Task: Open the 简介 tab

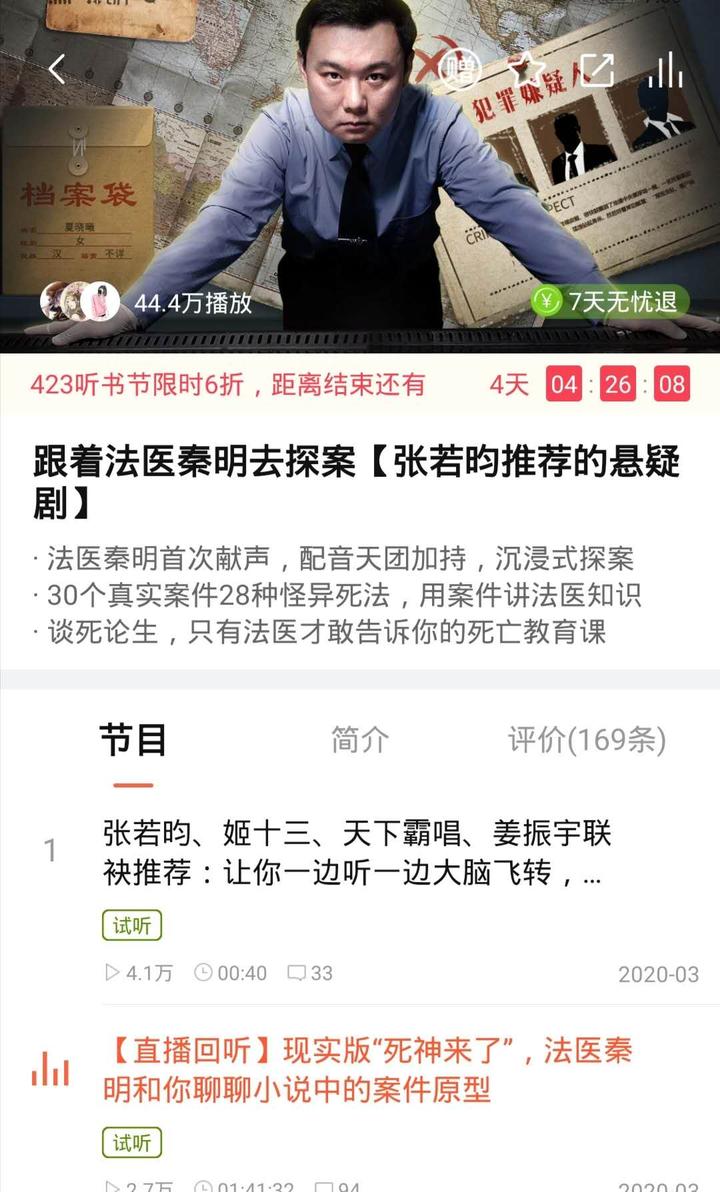Action: tap(360, 740)
